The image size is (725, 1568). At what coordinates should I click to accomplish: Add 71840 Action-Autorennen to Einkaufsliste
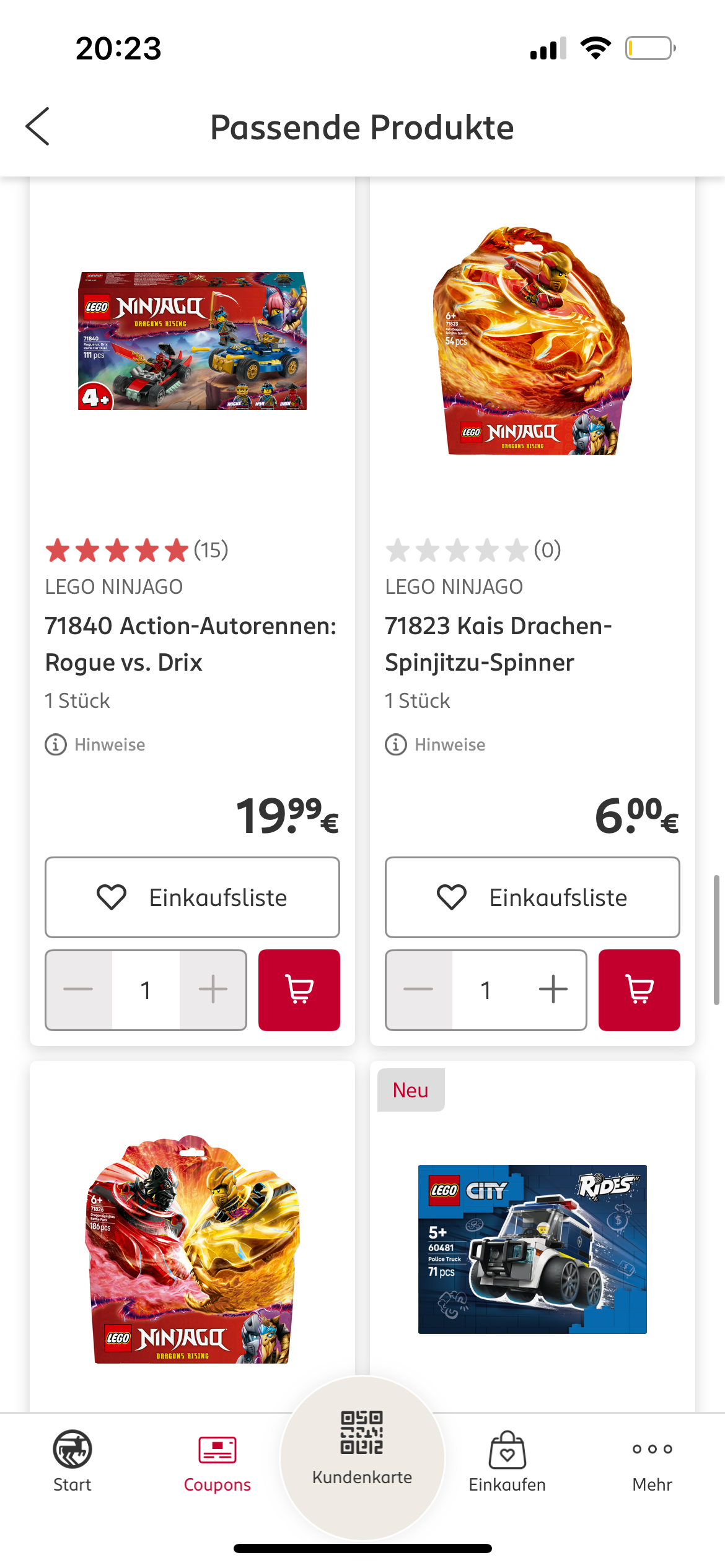pyautogui.click(x=192, y=897)
